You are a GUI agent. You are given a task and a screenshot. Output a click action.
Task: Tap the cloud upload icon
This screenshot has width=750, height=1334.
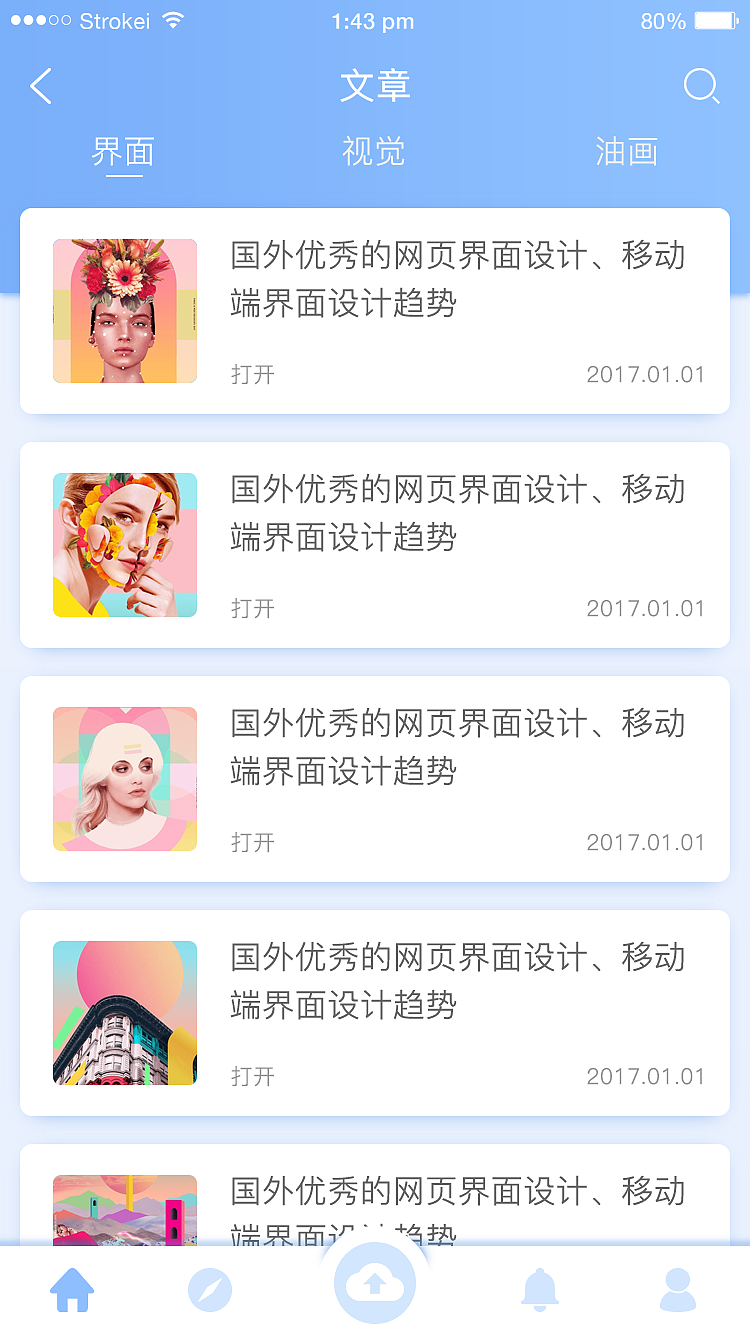click(x=375, y=1282)
